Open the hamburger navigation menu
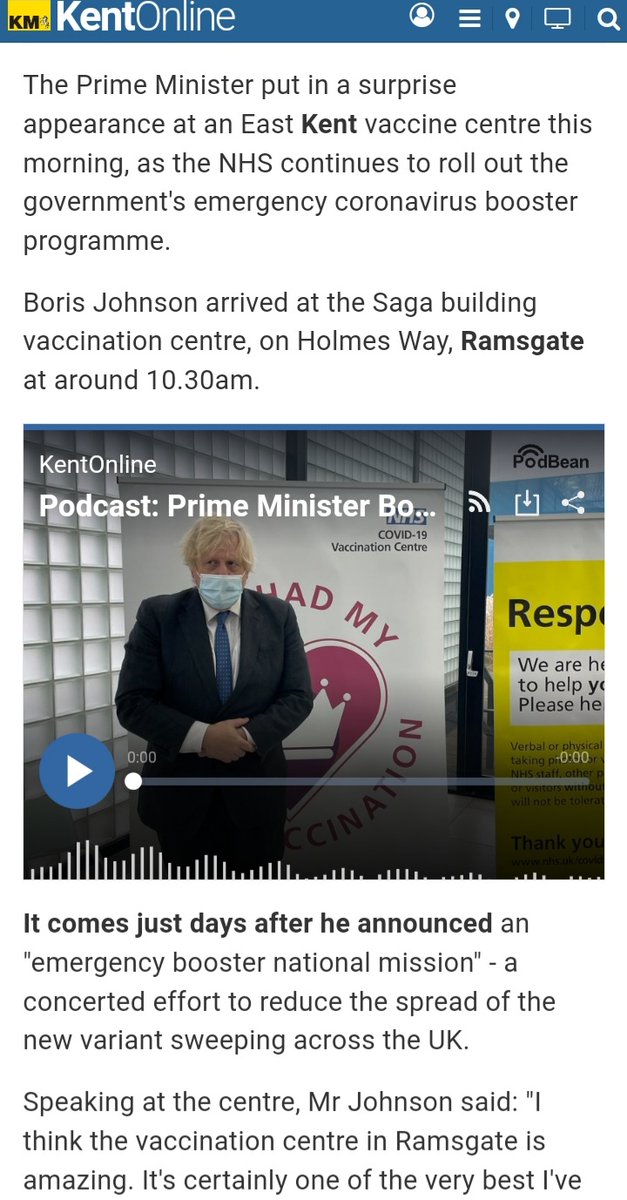 470,18
